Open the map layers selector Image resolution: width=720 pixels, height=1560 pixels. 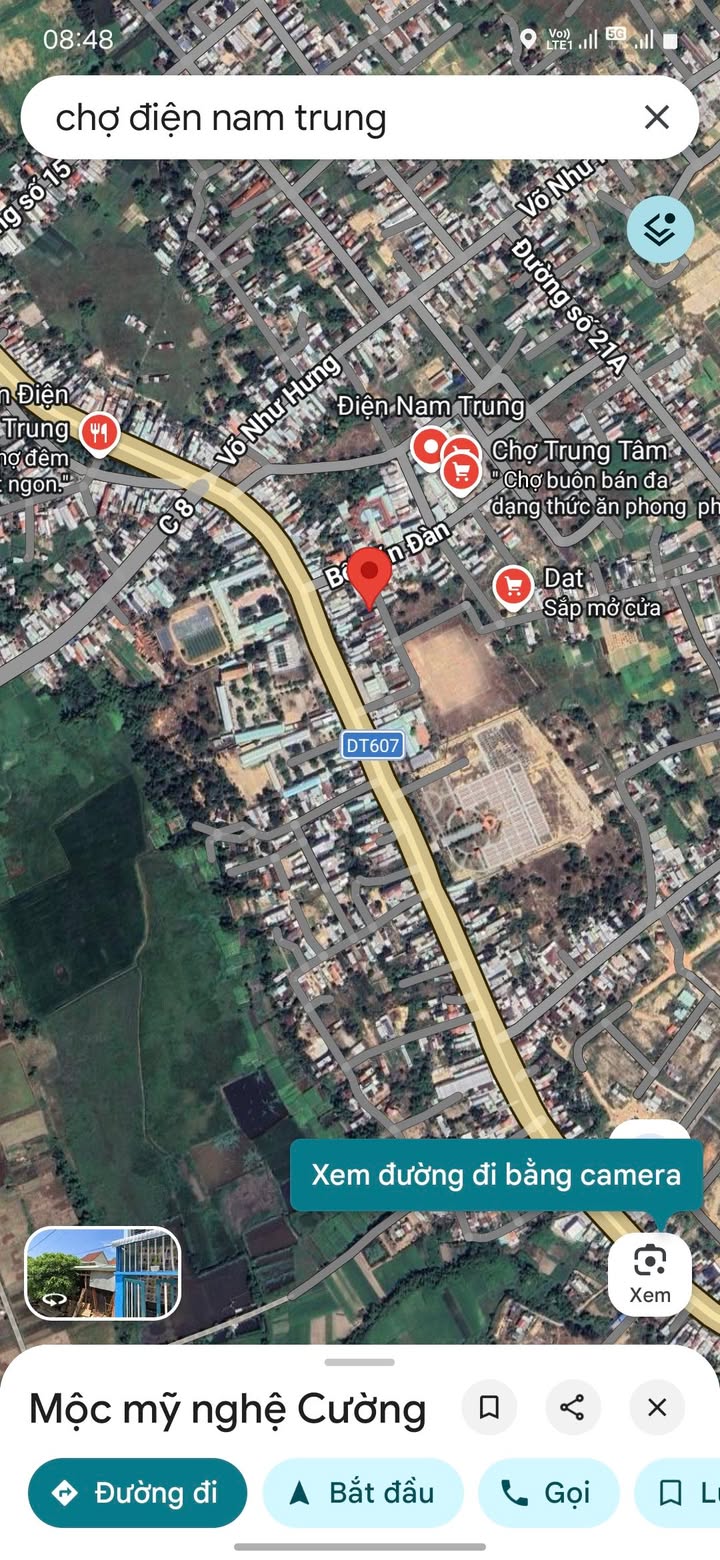(x=660, y=229)
